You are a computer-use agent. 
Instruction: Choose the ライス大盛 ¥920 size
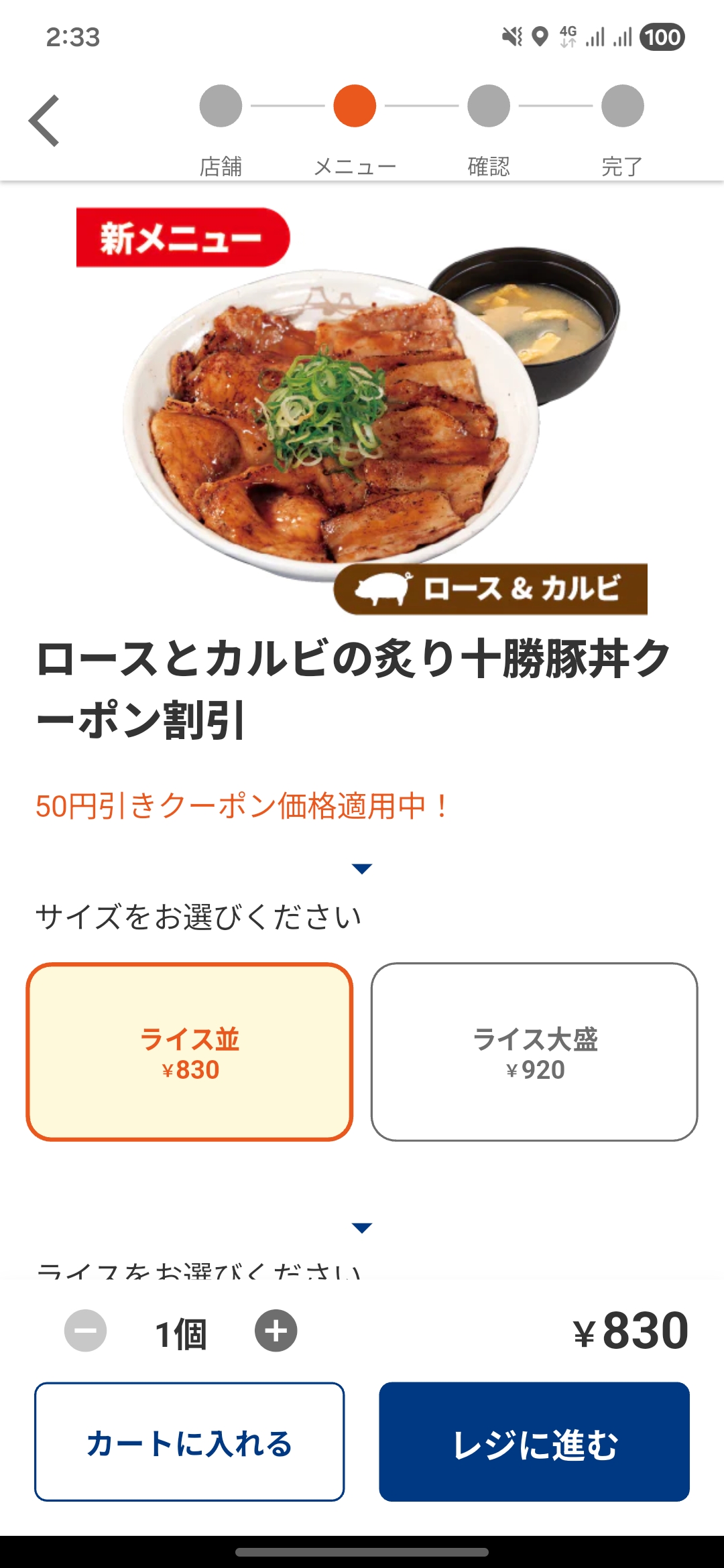(x=534, y=1052)
